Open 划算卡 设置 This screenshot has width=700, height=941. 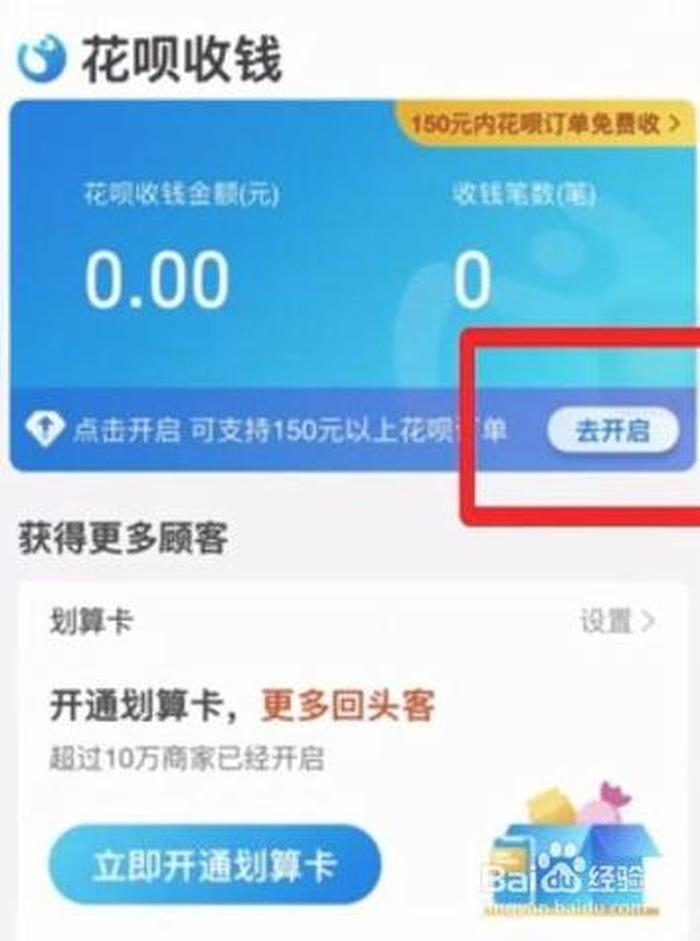coord(617,622)
